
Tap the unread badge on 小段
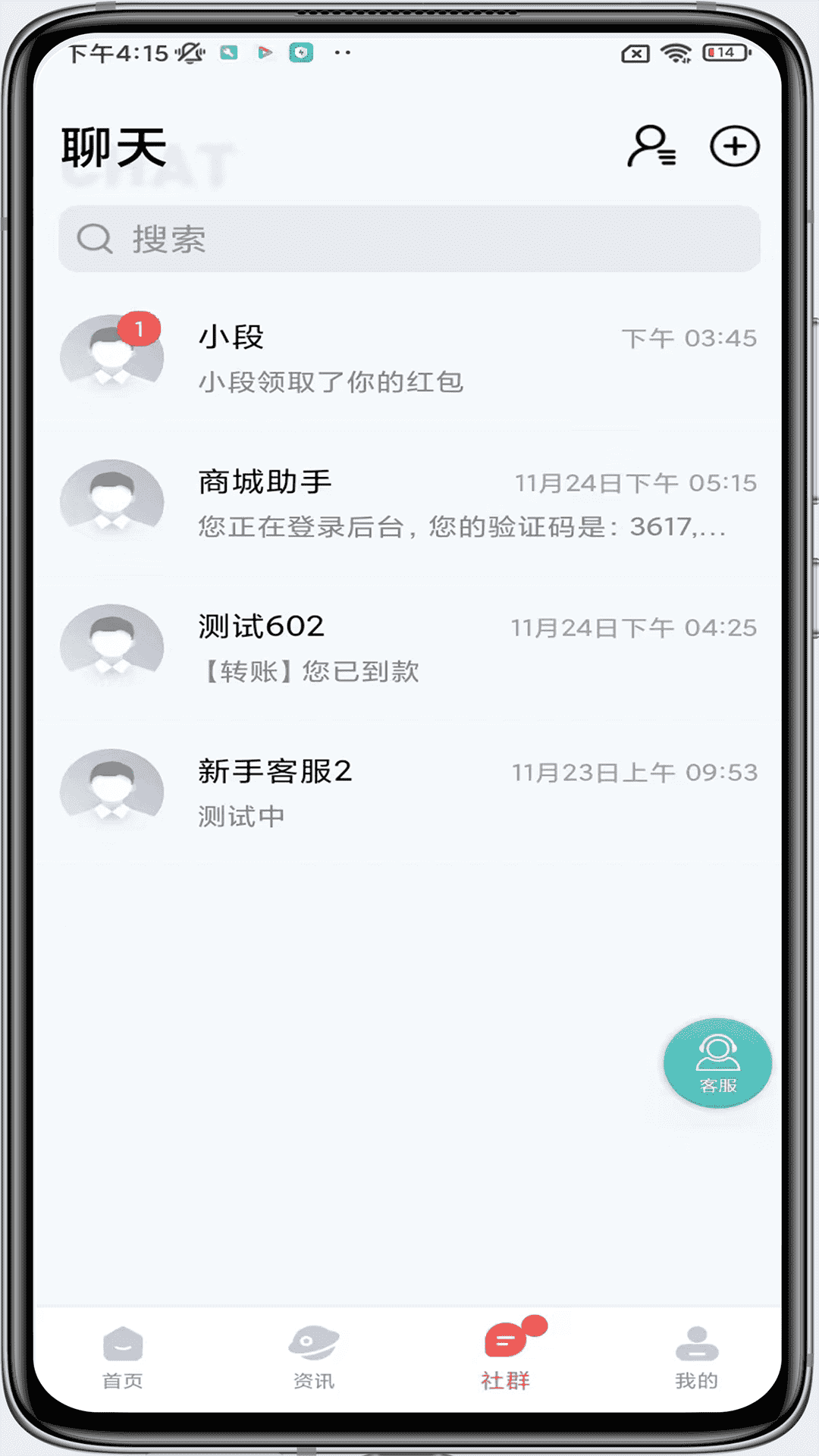[140, 328]
